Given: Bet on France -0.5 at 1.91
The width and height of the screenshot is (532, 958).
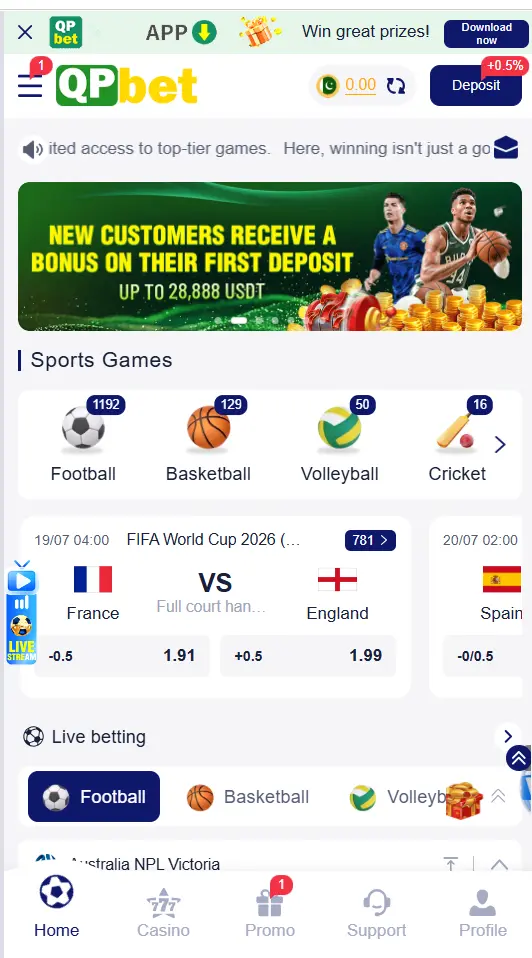Looking at the screenshot, I should (122, 656).
